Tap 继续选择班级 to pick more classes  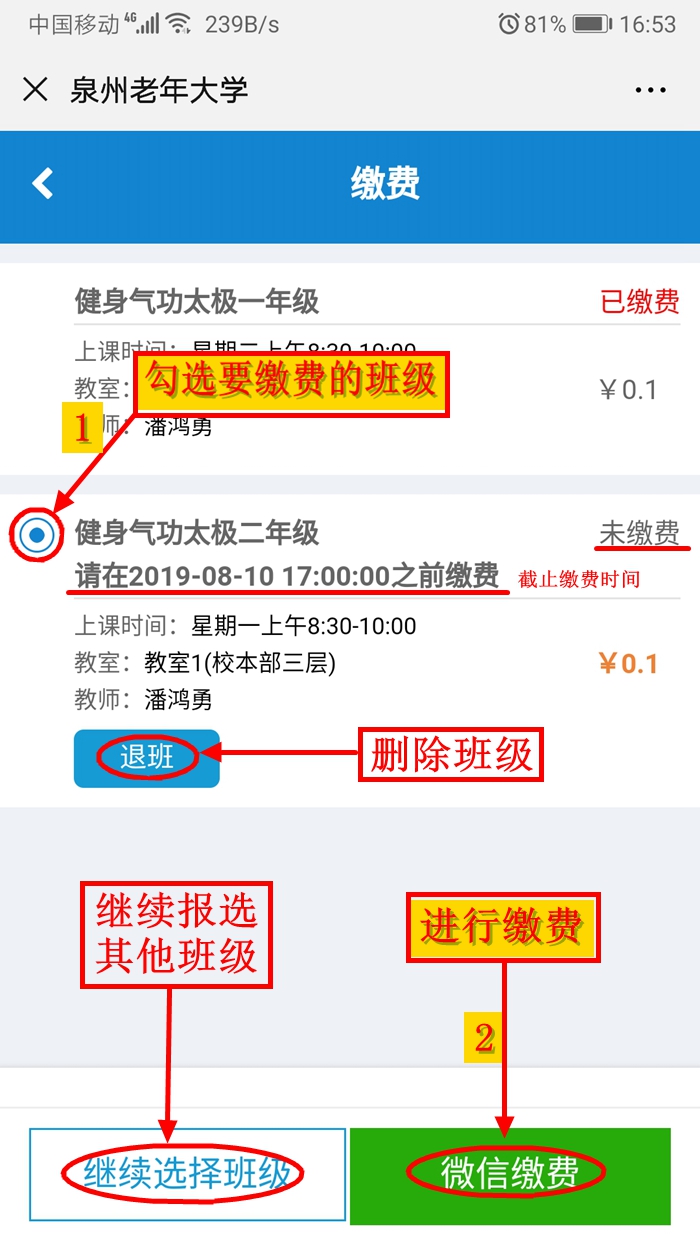(x=187, y=1174)
